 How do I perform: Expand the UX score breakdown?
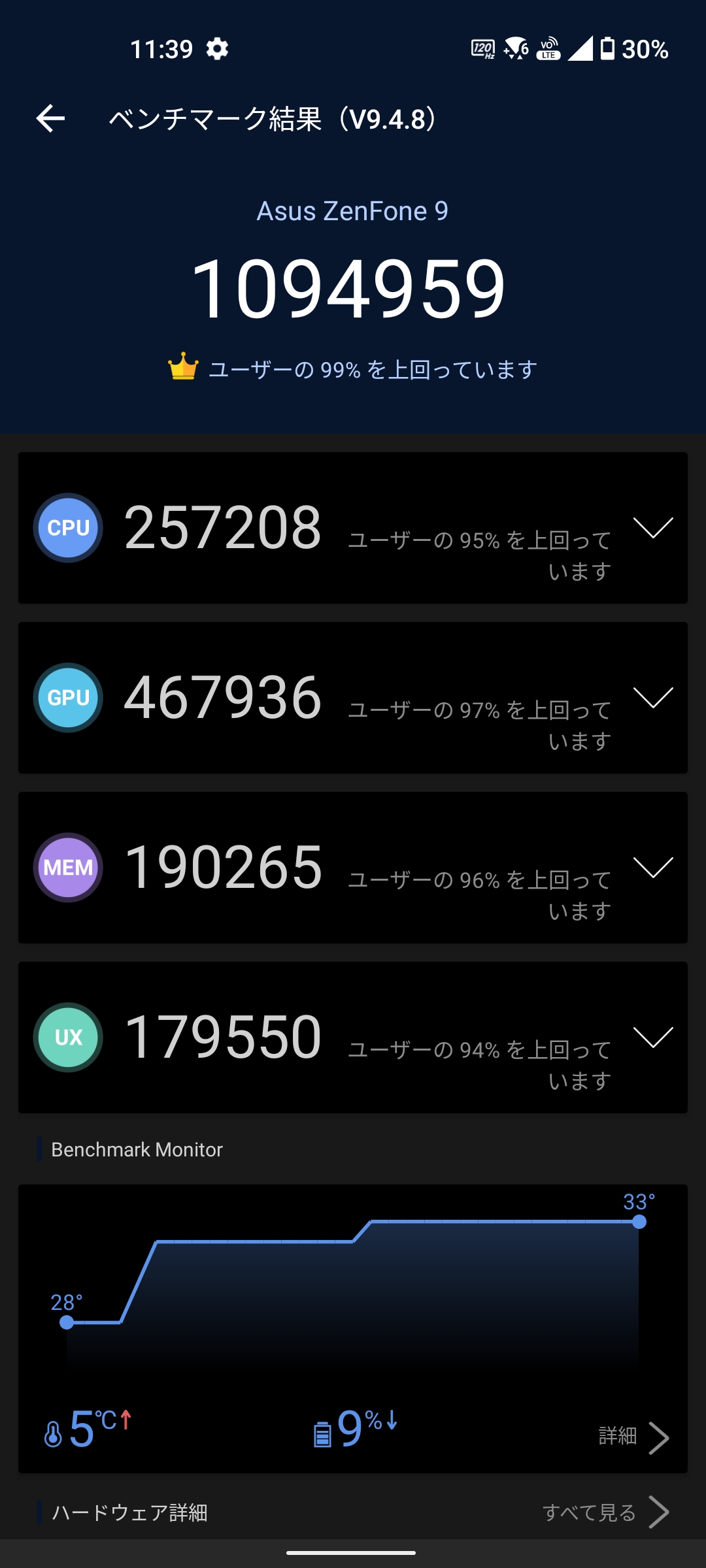pyautogui.click(x=653, y=1037)
